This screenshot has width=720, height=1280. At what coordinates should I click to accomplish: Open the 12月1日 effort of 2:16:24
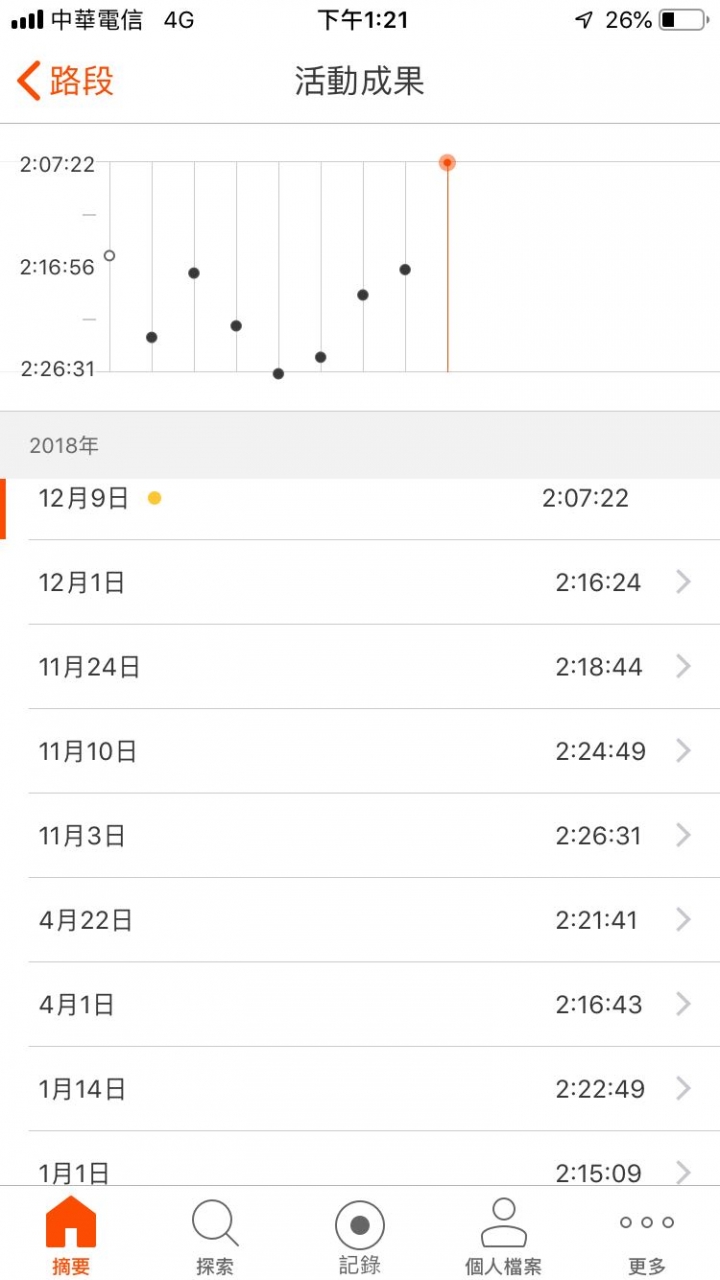[x=360, y=582]
